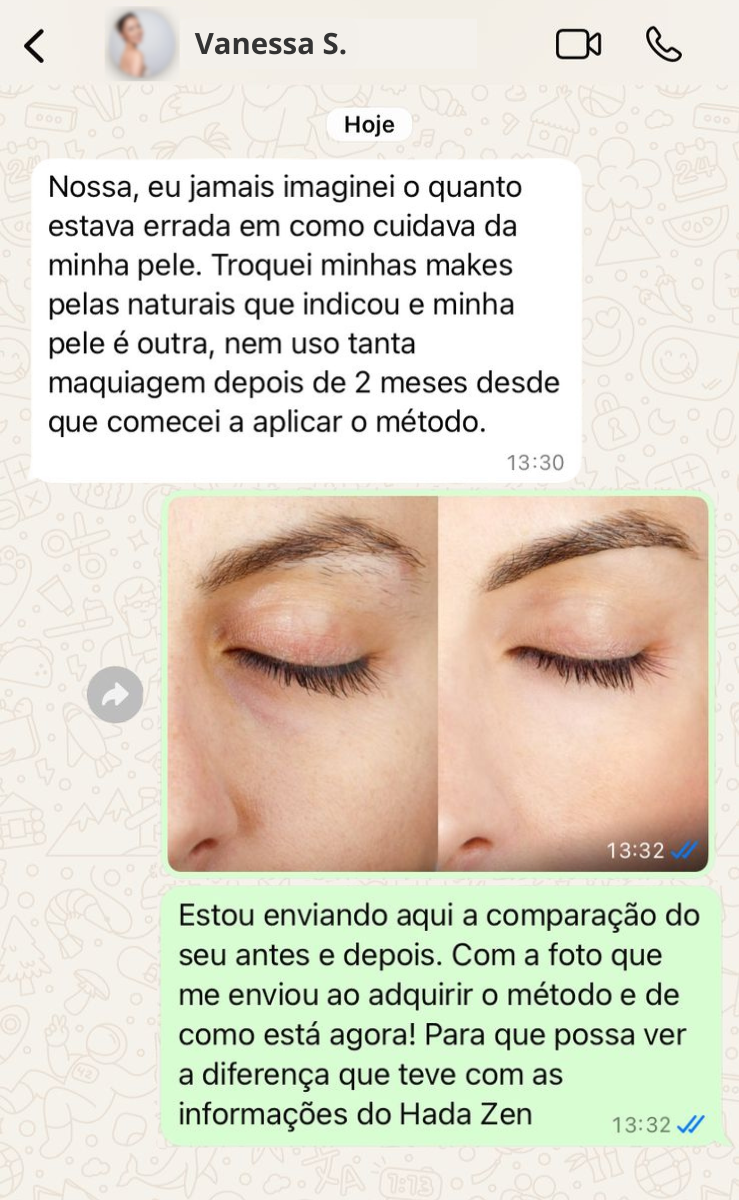Image resolution: width=739 pixels, height=1200 pixels.
Task: Open the before and after photo
Action: [x=438, y=683]
